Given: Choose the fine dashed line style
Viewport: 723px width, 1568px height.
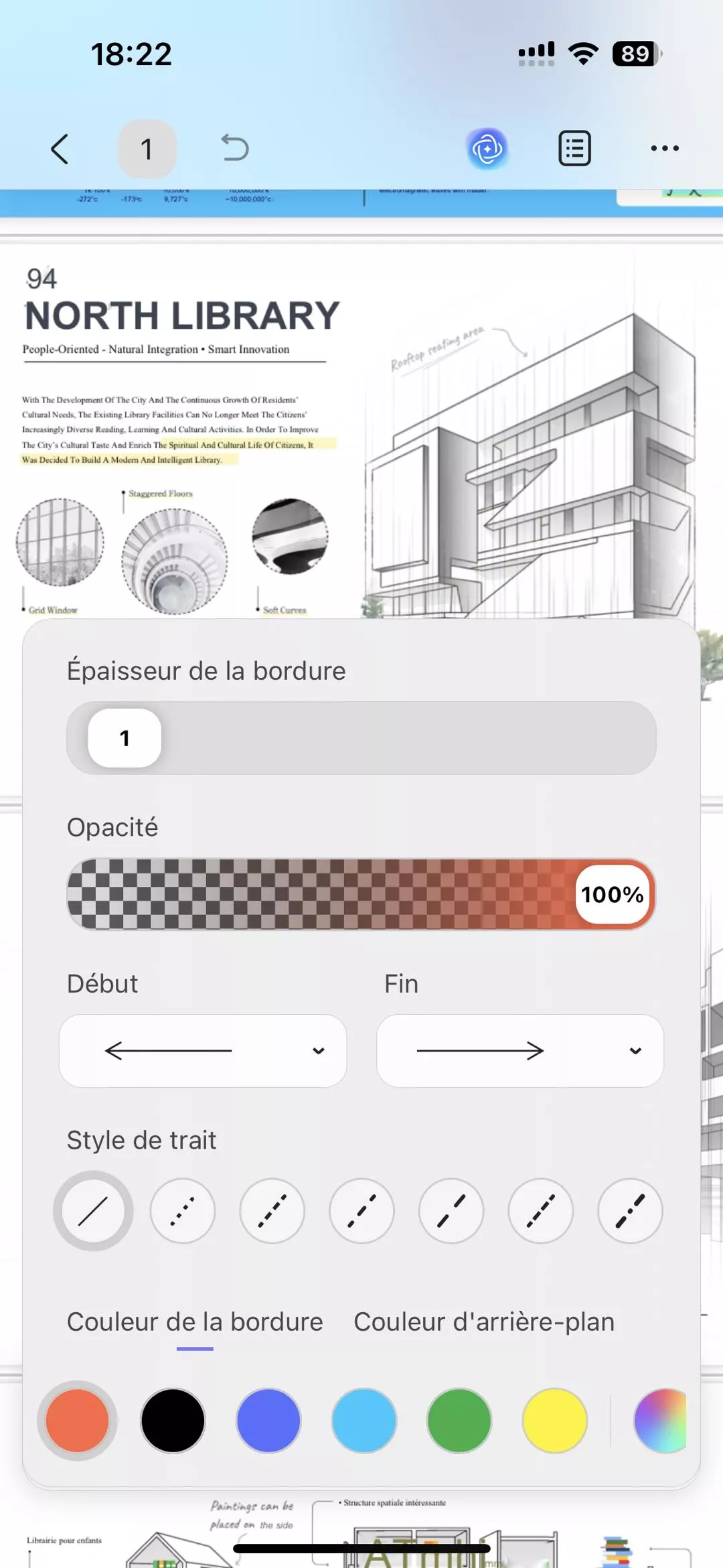Looking at the screenshot, I should (x=272, y=1211).
